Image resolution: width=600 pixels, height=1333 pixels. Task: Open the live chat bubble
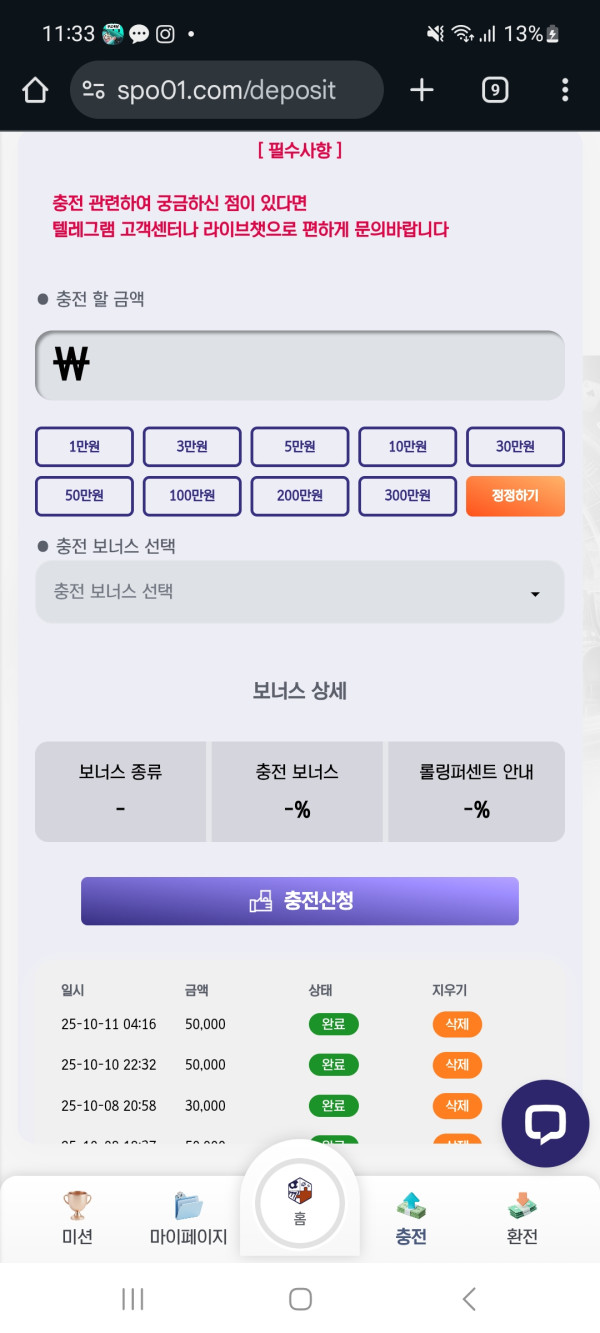(x=545, y=1123)
